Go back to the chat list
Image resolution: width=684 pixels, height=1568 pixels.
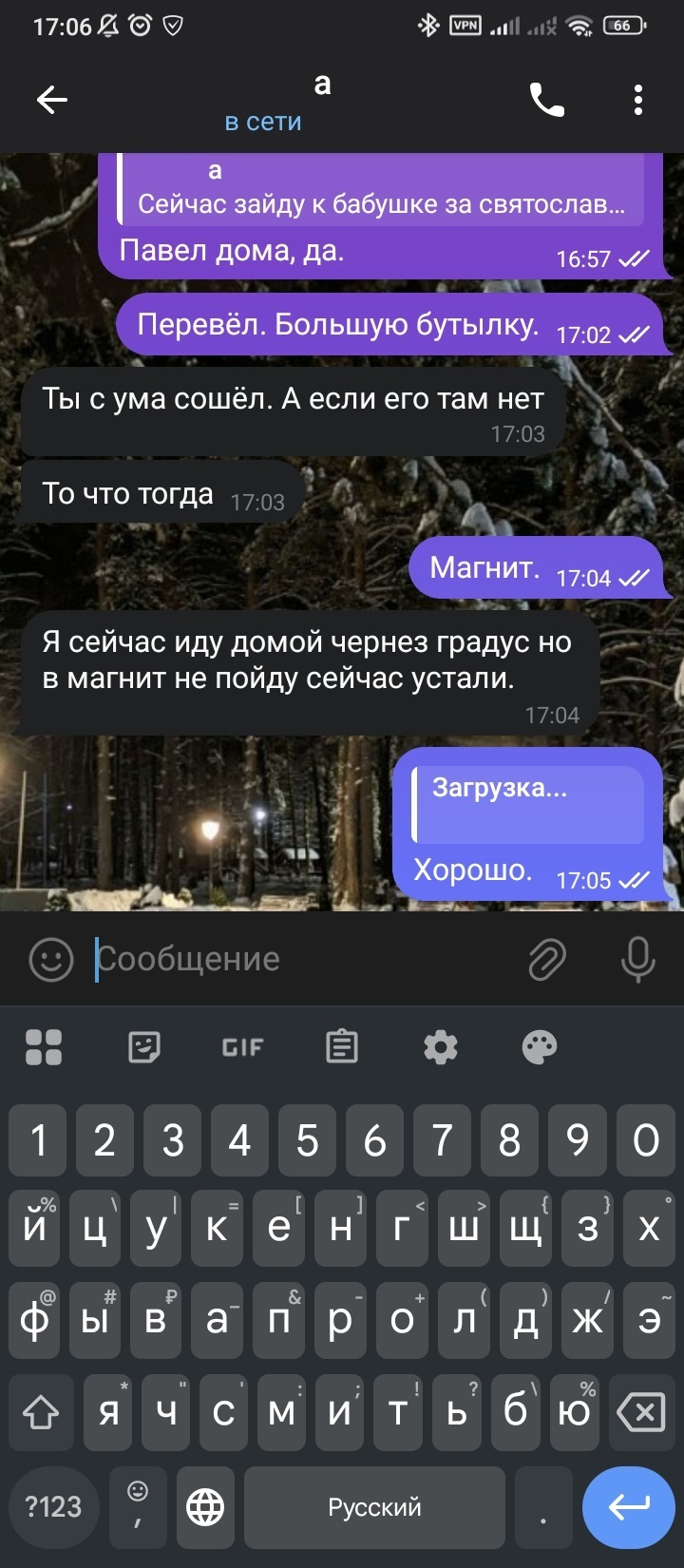(51, 99)
